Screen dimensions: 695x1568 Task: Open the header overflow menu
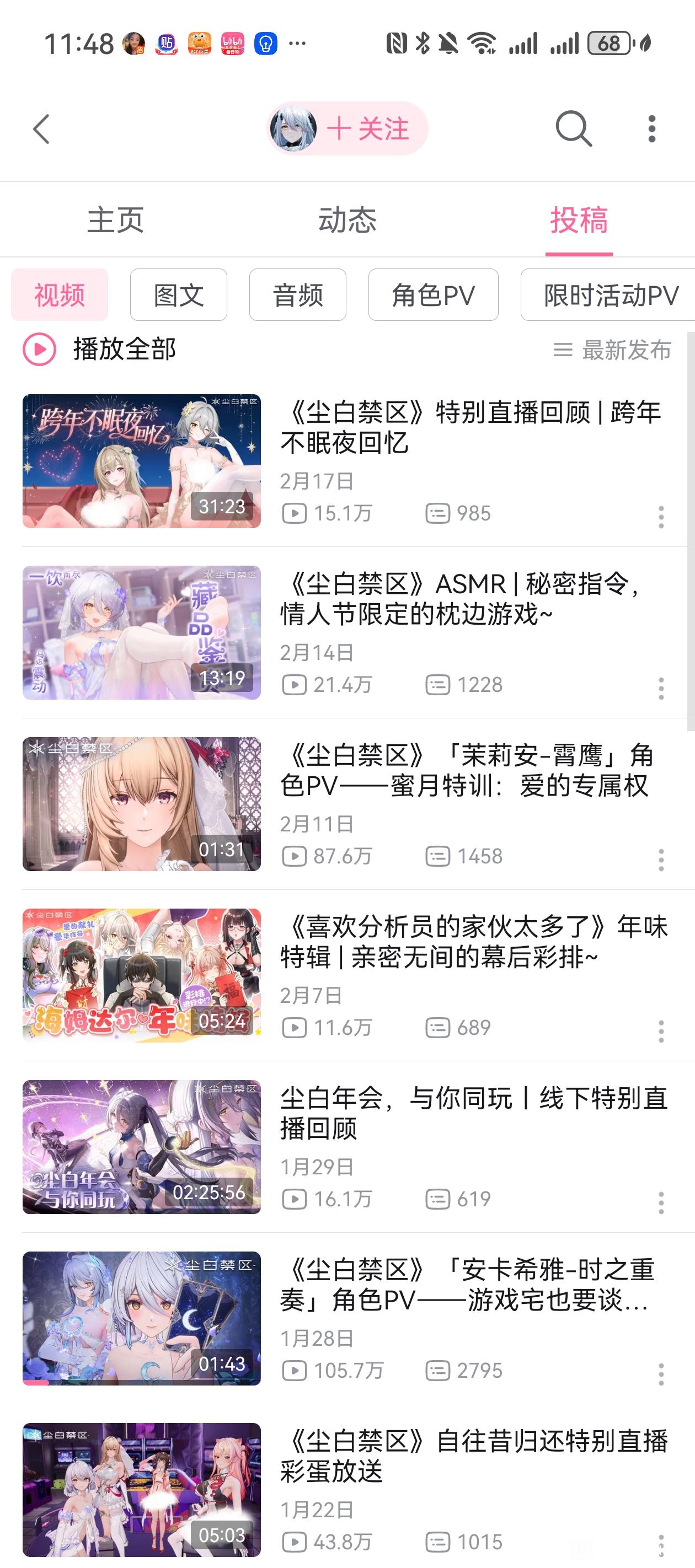(652, 129)
